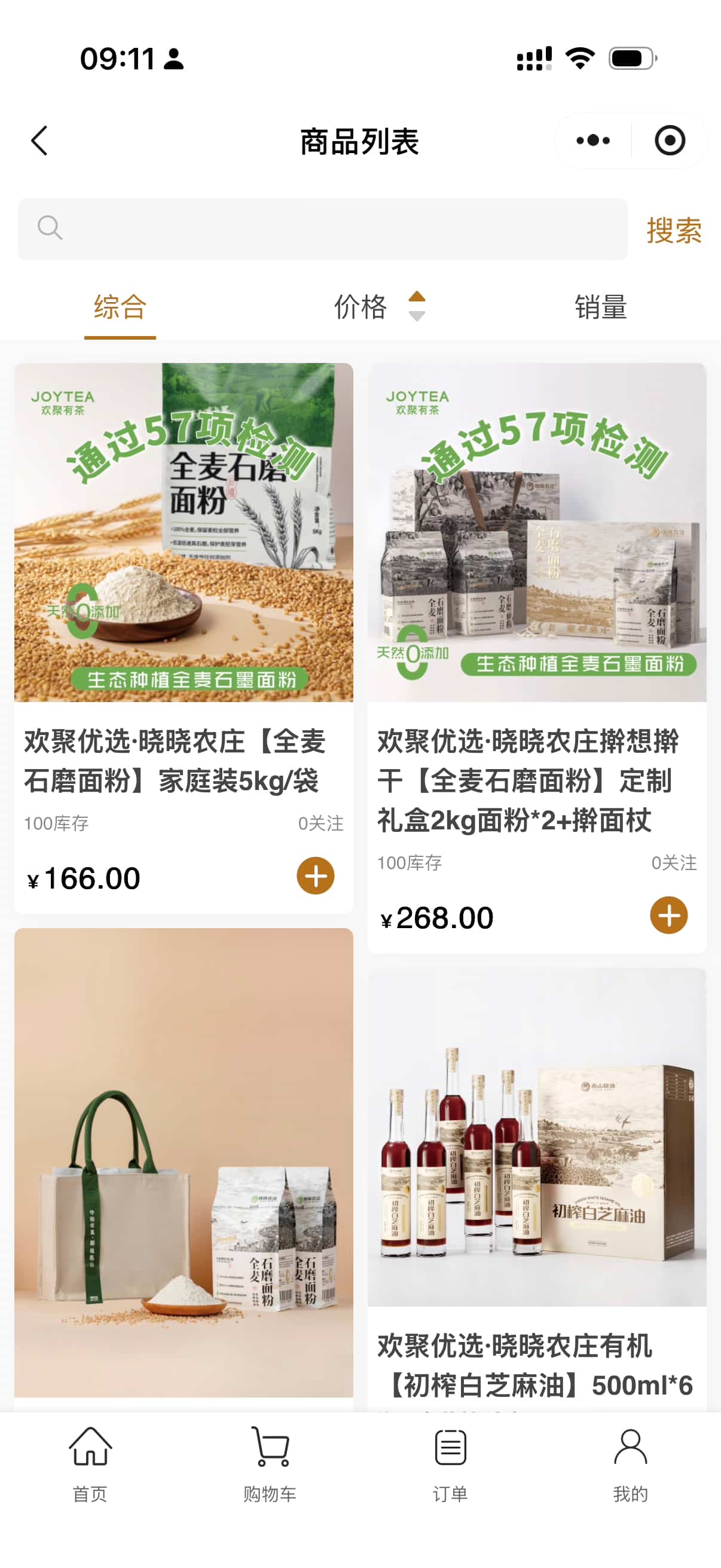Select the 综合 sorting tab
Screen dimensions: 721x1568
coord(120,307)
